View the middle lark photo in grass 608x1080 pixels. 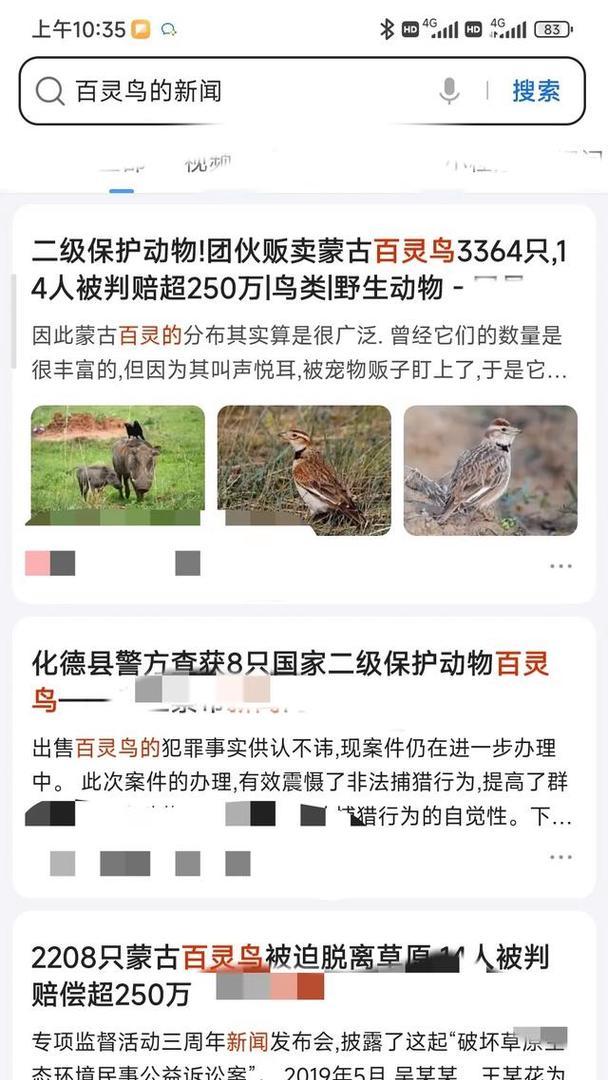pos(304,466)
